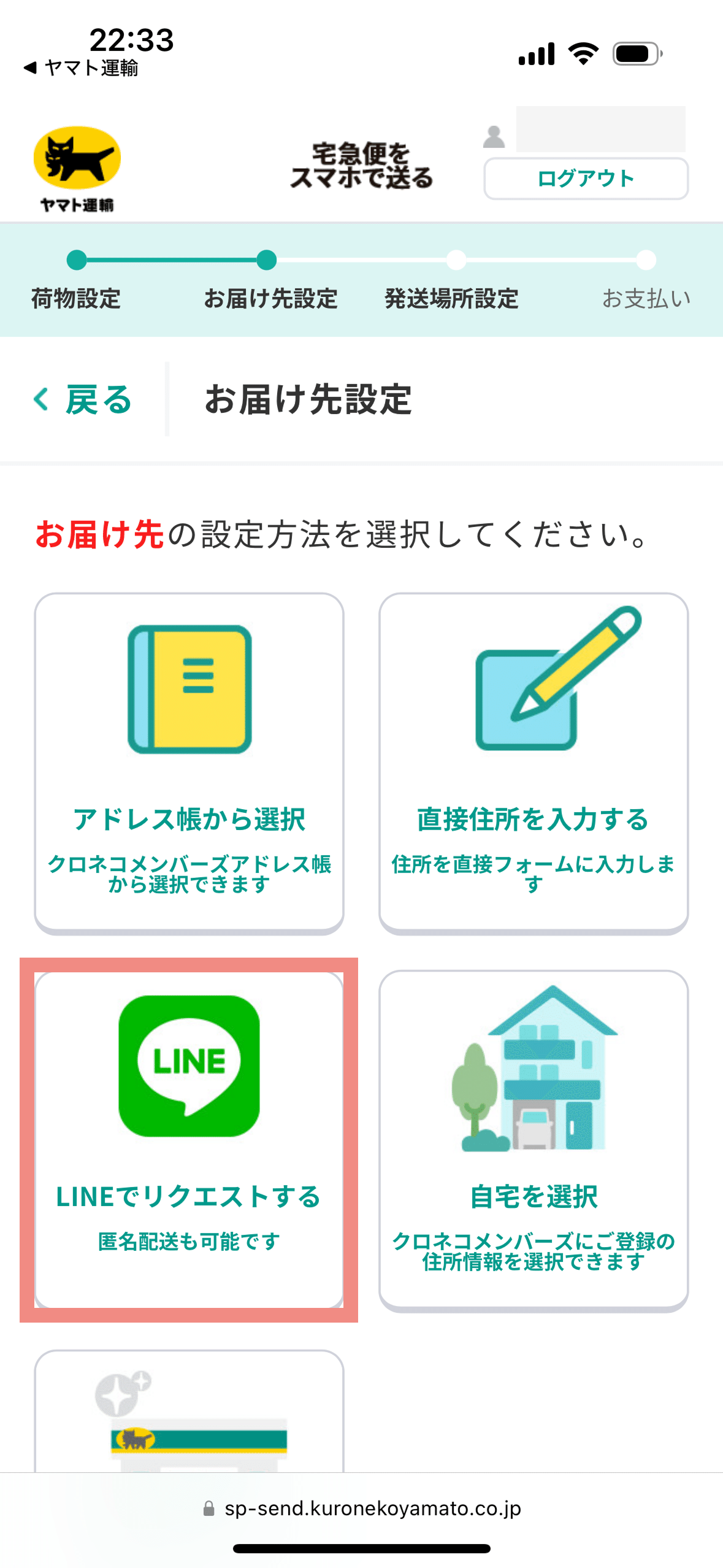Open the 宅急便をスマホで送る header menu
Screen dimensions: 723x1568
[x=363, y=164]
